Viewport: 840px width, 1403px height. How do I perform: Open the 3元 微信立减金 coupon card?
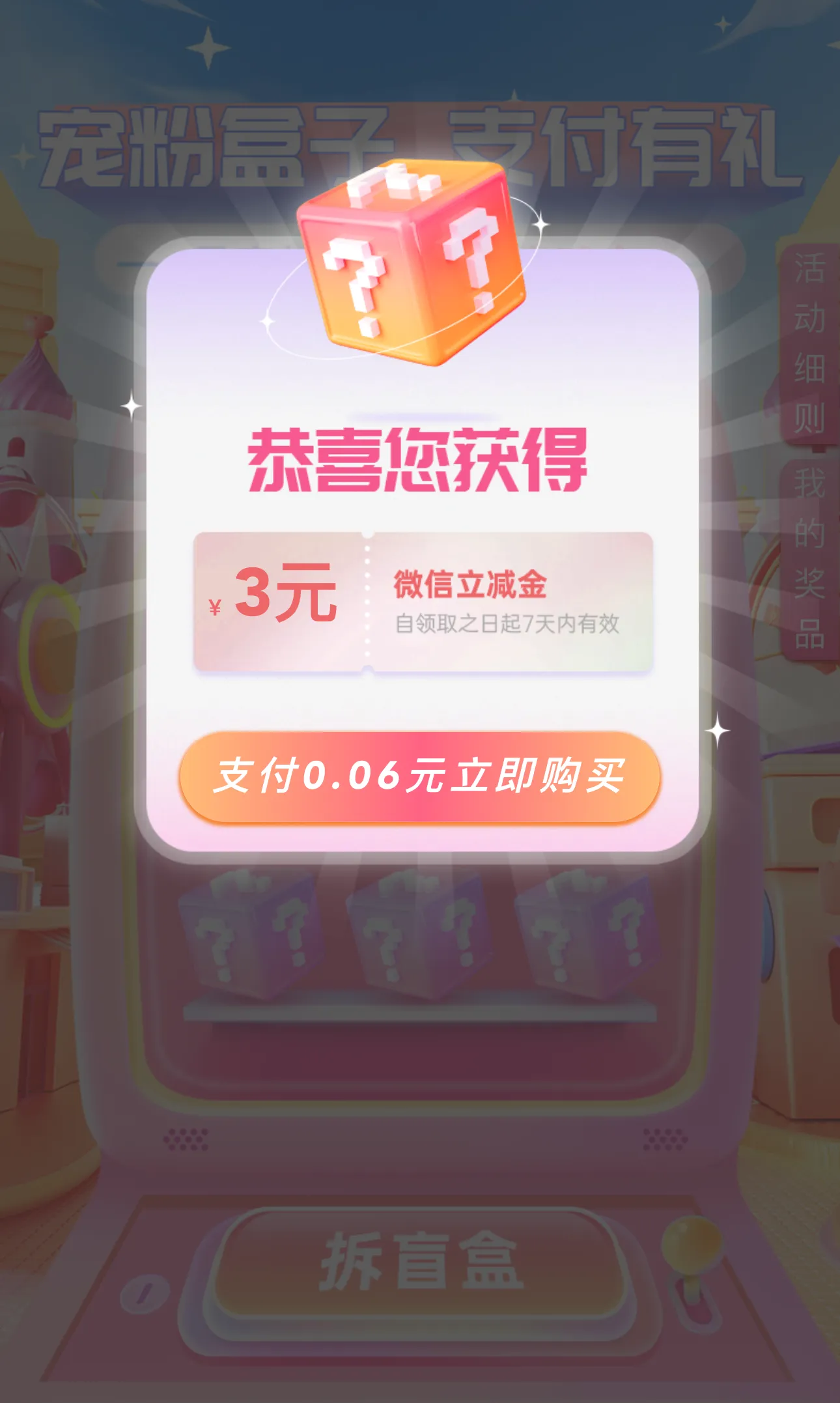pos(423,602)
